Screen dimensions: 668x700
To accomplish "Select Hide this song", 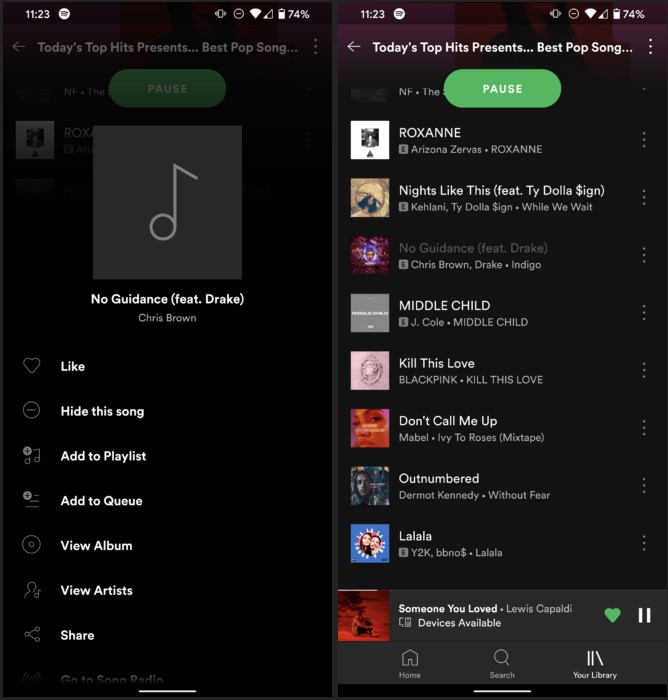I will 101,411.
